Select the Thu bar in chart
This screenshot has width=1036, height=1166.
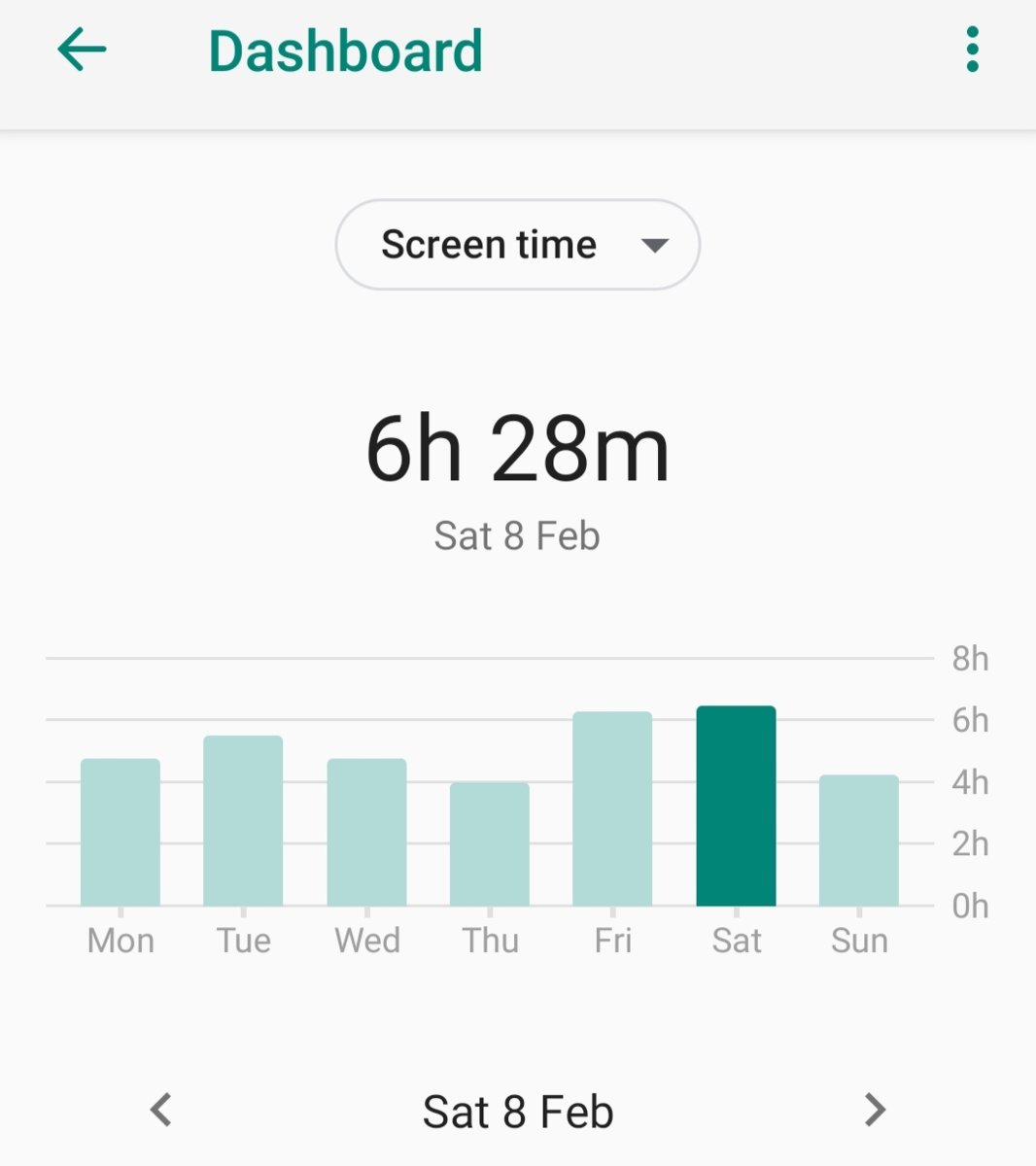point(490,844)
